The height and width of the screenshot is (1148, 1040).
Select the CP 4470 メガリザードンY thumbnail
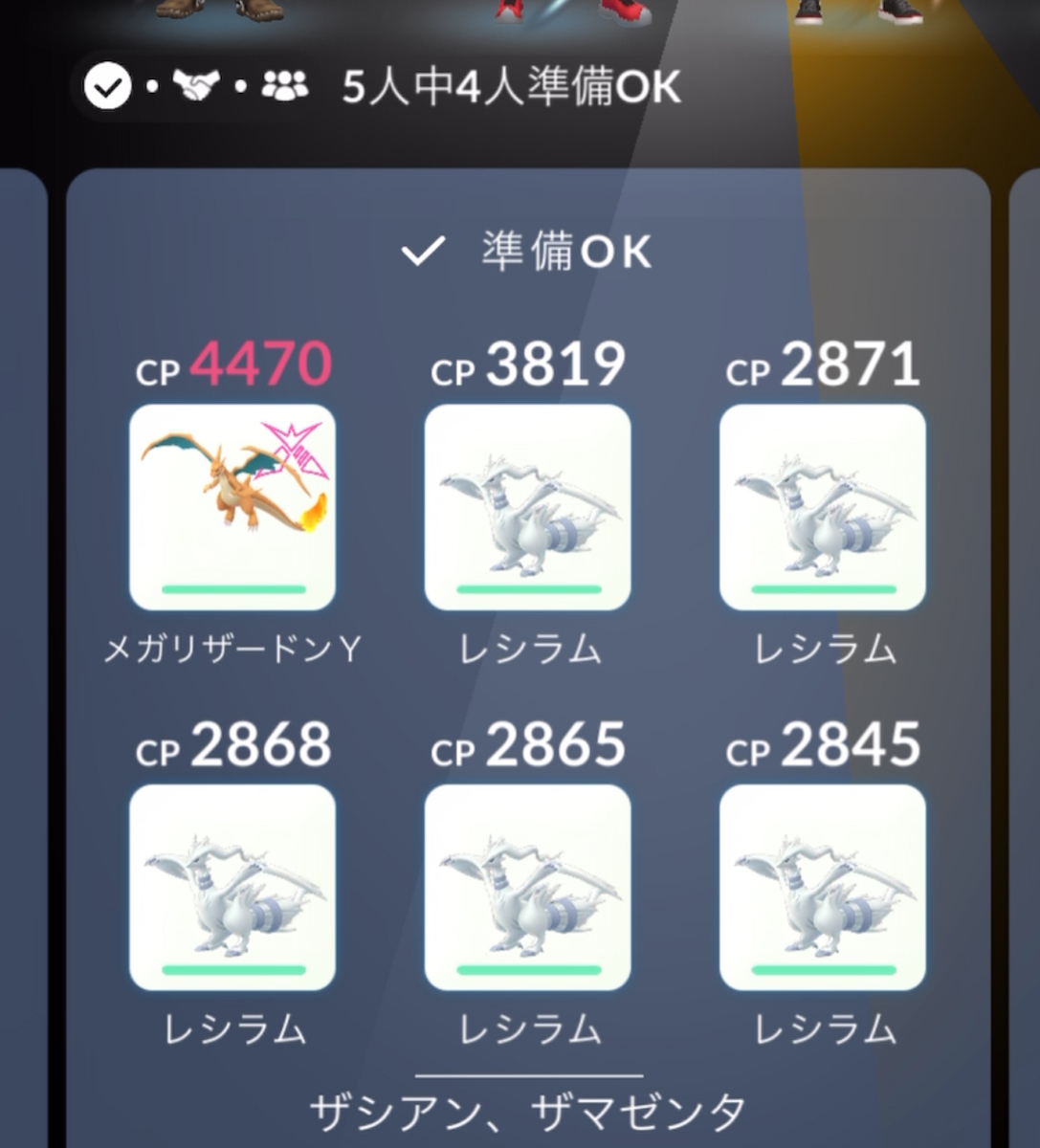232,504
